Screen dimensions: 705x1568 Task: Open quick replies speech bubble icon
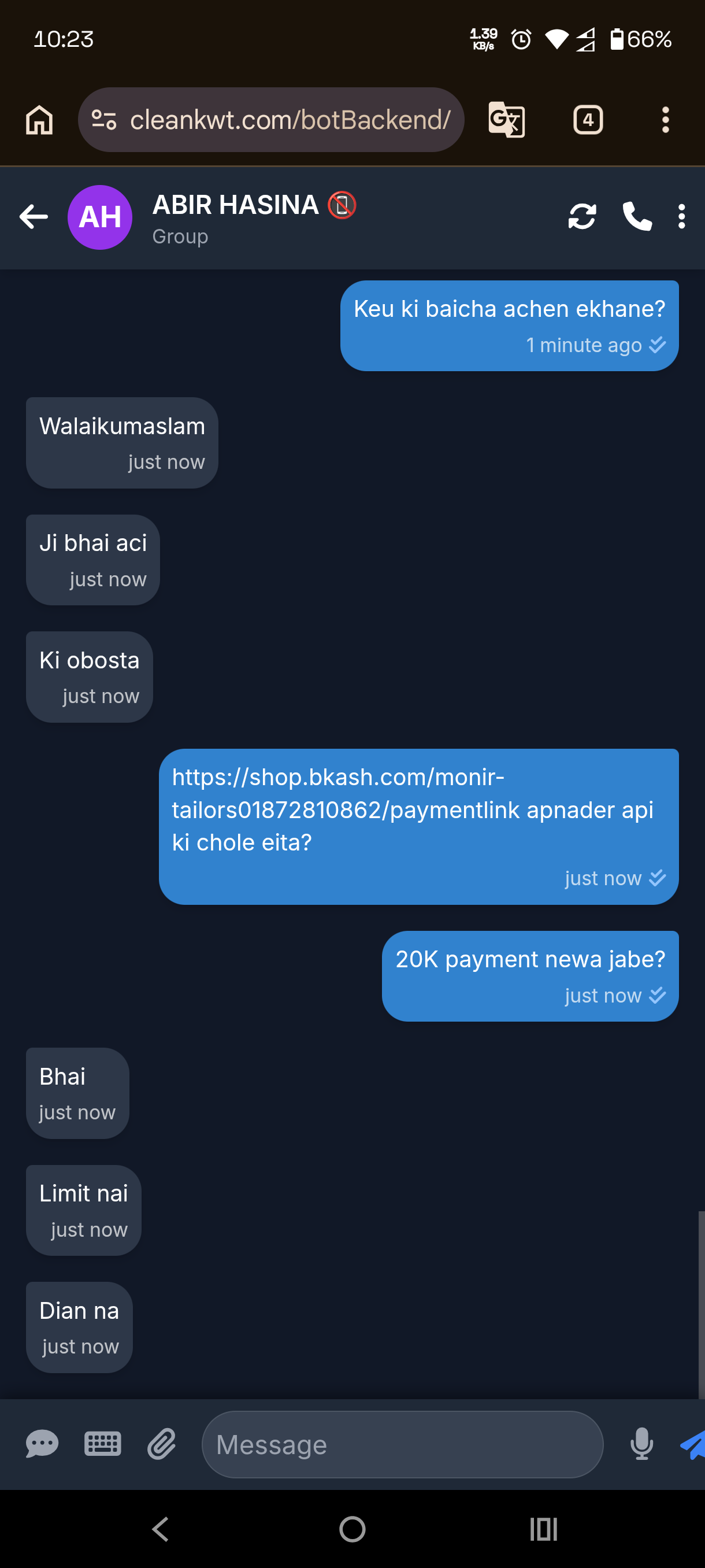[x=42, y=1444]
